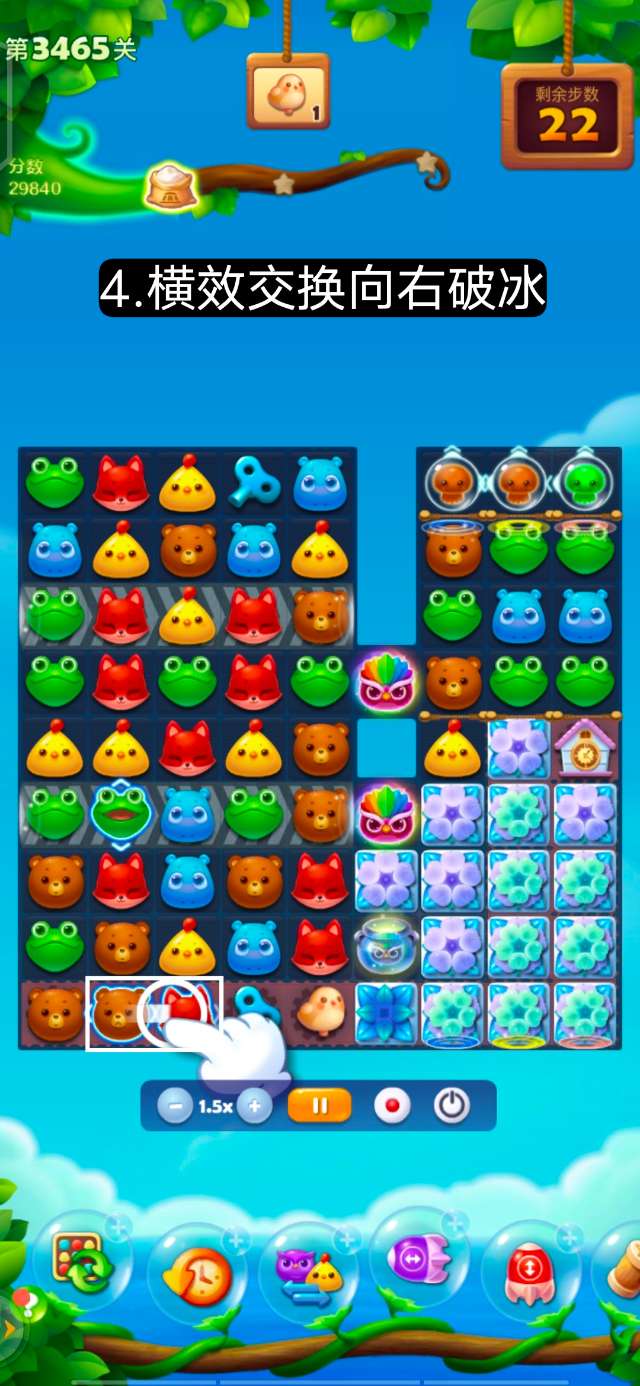
Task: Use the purple horizontal rocket booster
Action: point(418,1260)
